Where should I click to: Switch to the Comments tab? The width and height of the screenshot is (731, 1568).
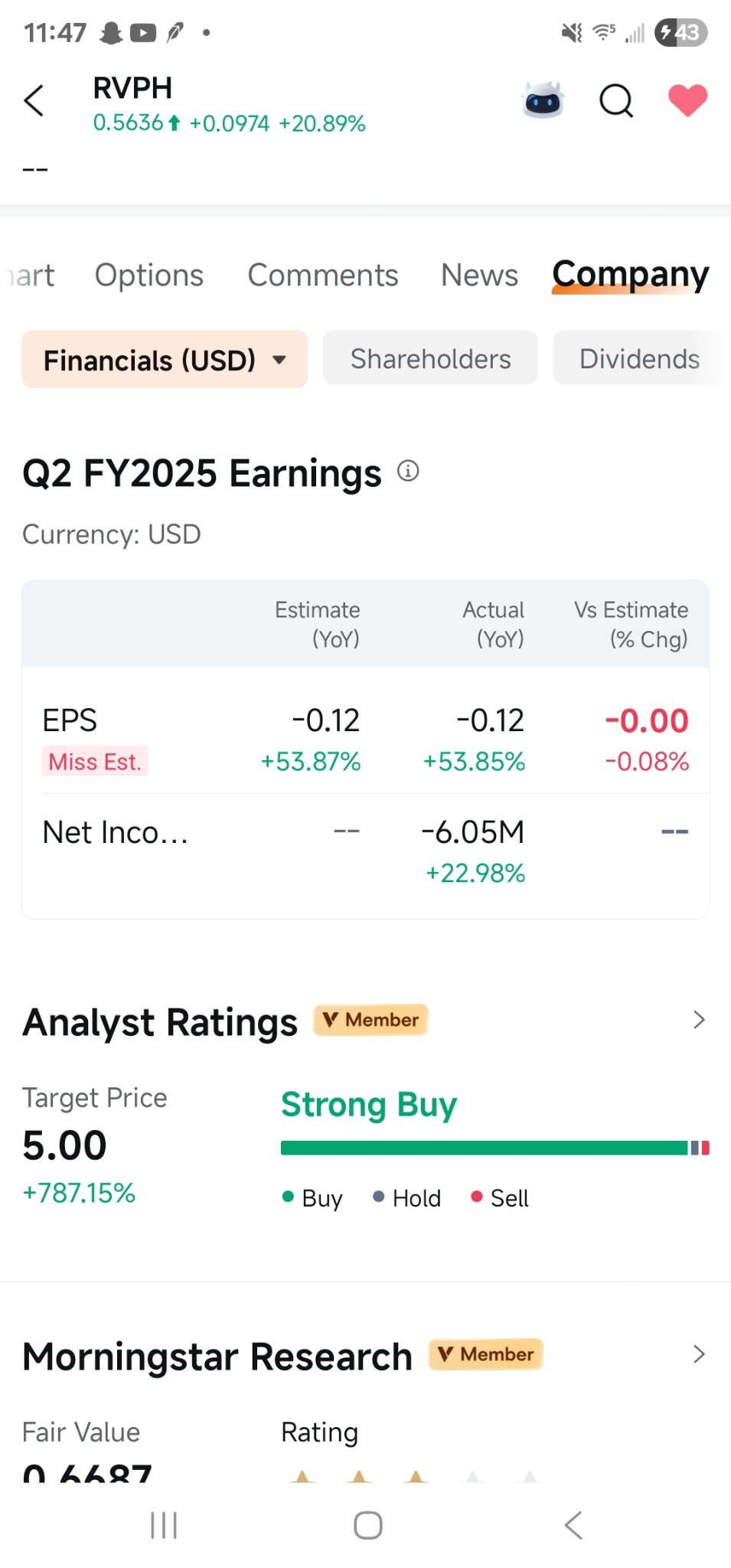[323, 276]
